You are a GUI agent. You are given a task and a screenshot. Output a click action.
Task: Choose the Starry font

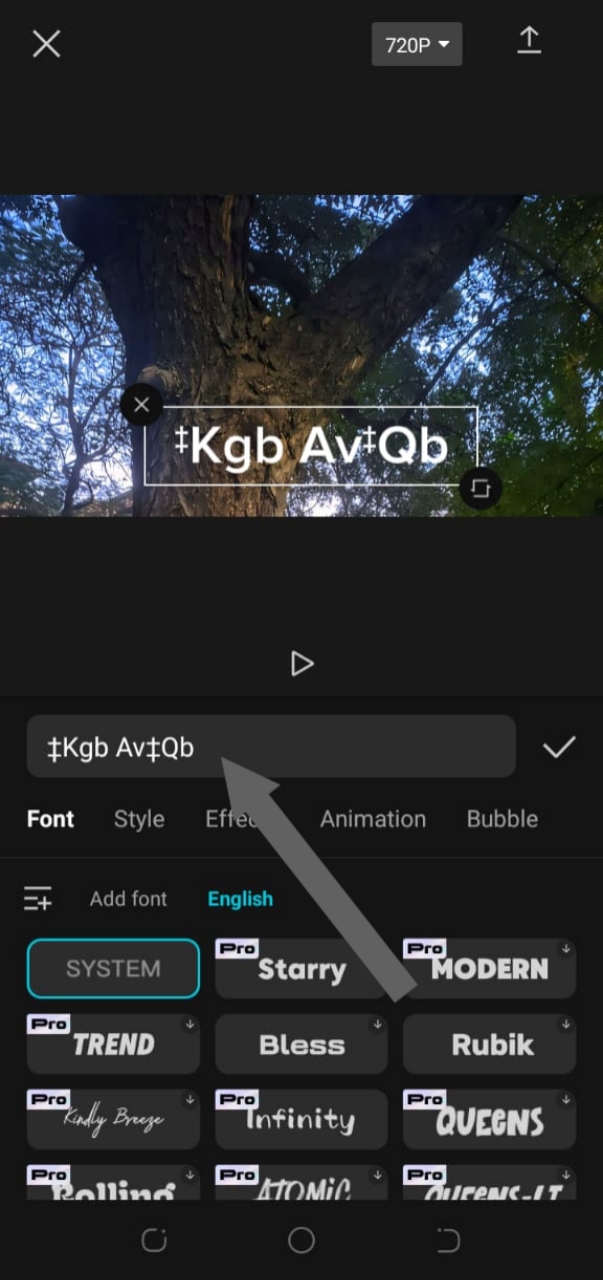[301, 968]
